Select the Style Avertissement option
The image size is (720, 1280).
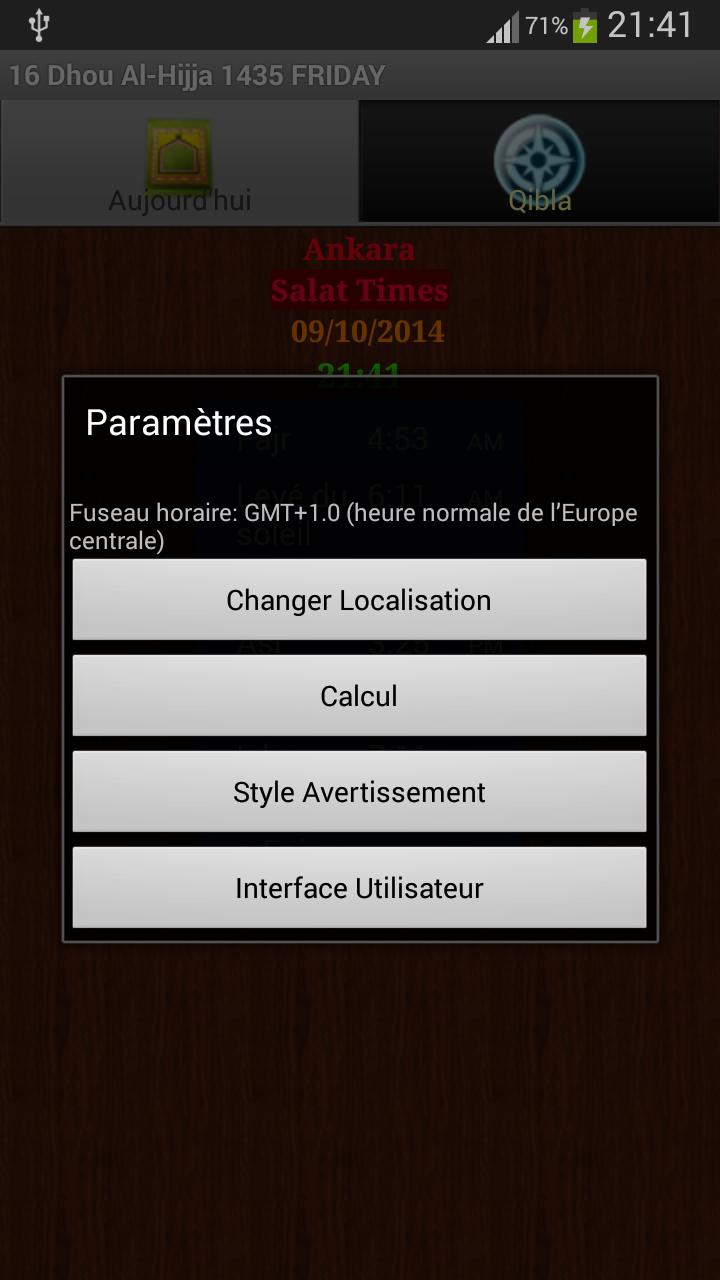pyautogui.click(x=359, y=792)
